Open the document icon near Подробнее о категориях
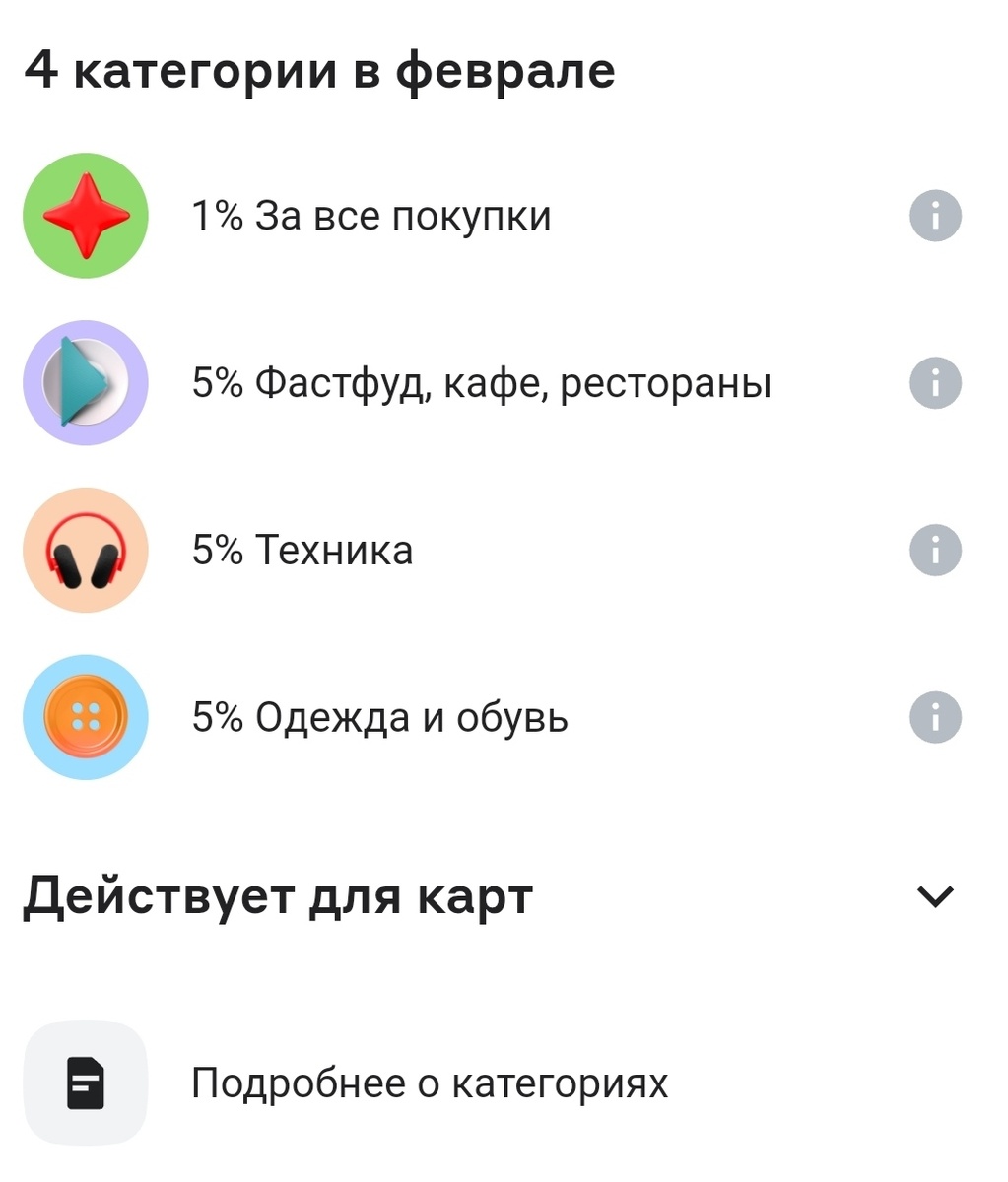The image size is (1008, 1182). [85, 1082]
